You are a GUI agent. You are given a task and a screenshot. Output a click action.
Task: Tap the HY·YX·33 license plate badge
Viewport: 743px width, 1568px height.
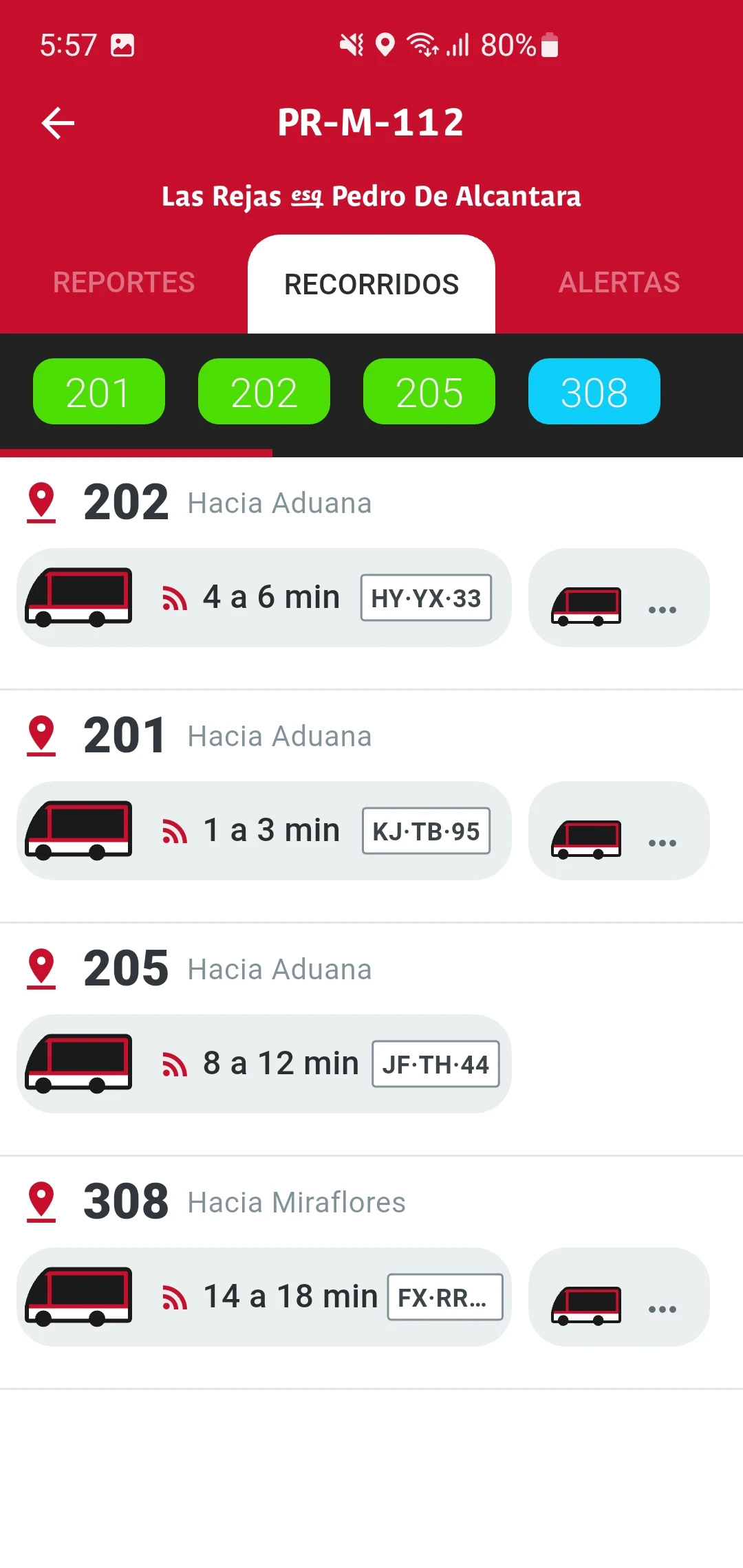click(424, 598)
